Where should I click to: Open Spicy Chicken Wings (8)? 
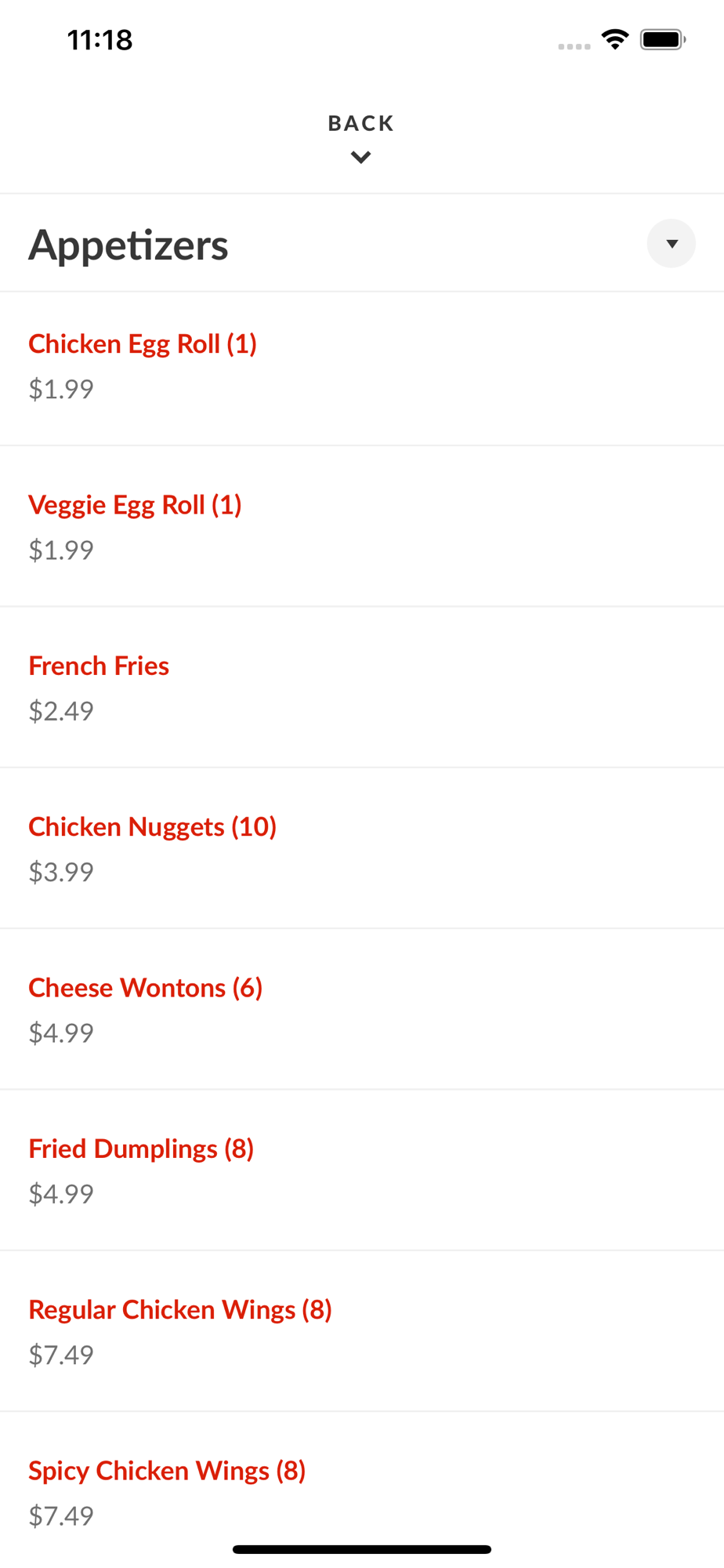click(167, 1471)
